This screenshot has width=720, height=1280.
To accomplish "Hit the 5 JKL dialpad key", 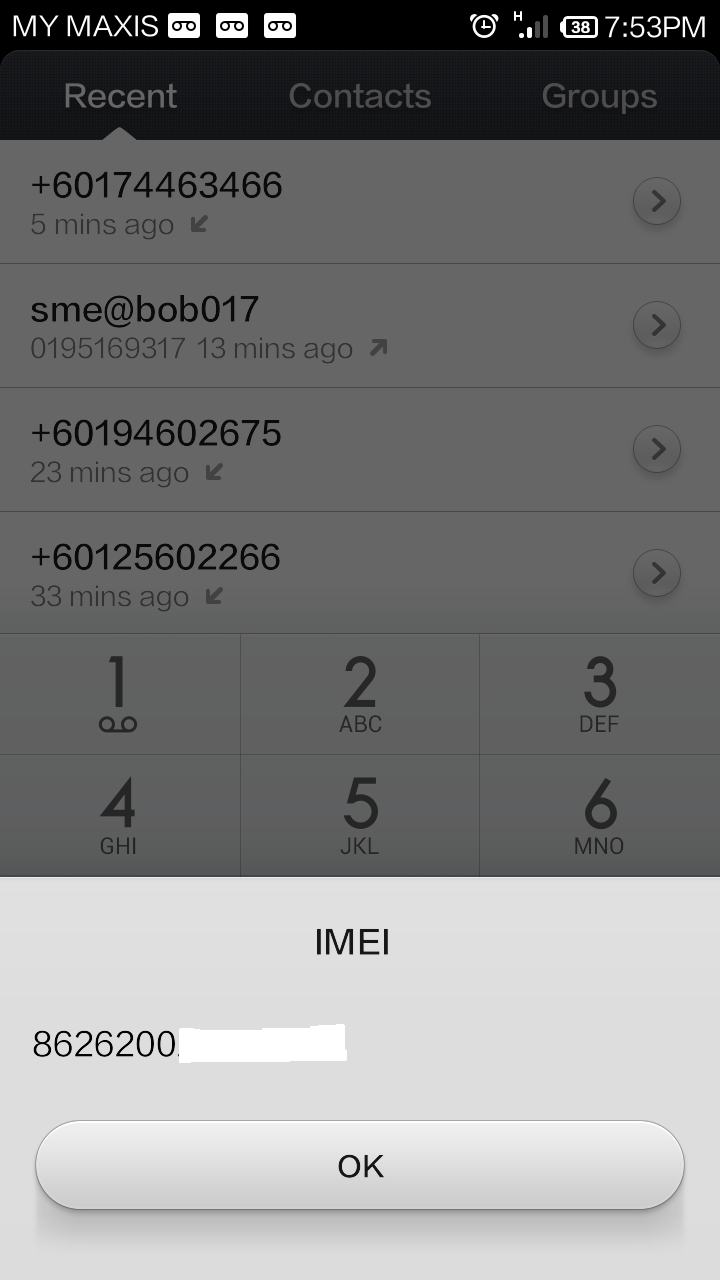I will (x=360, y=816).
